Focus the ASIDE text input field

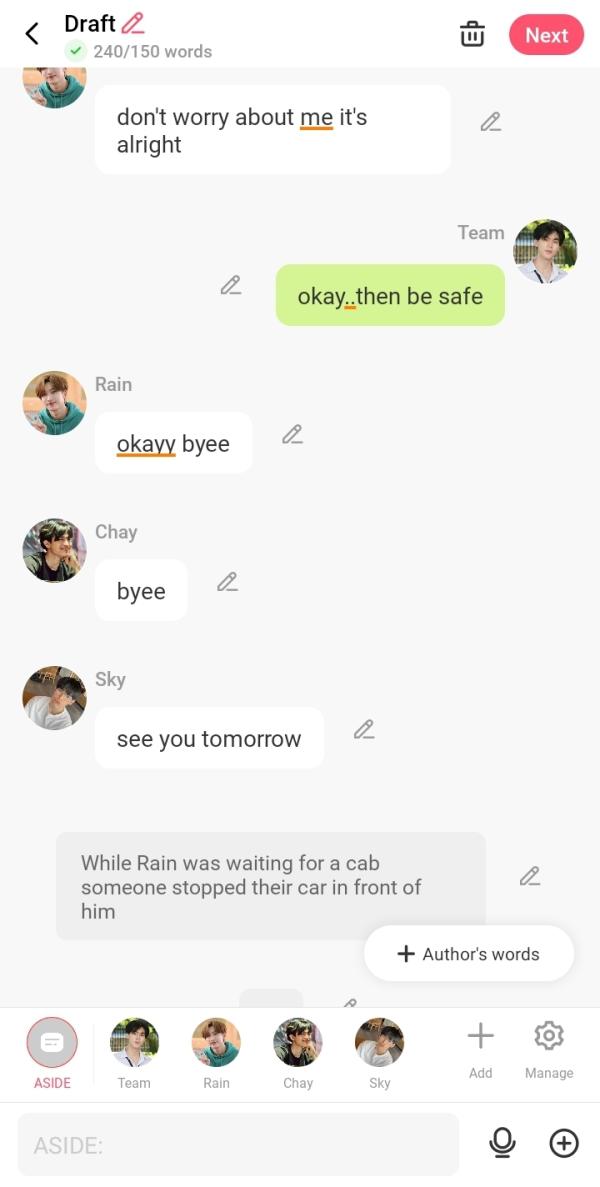[x=238, y=1145]
